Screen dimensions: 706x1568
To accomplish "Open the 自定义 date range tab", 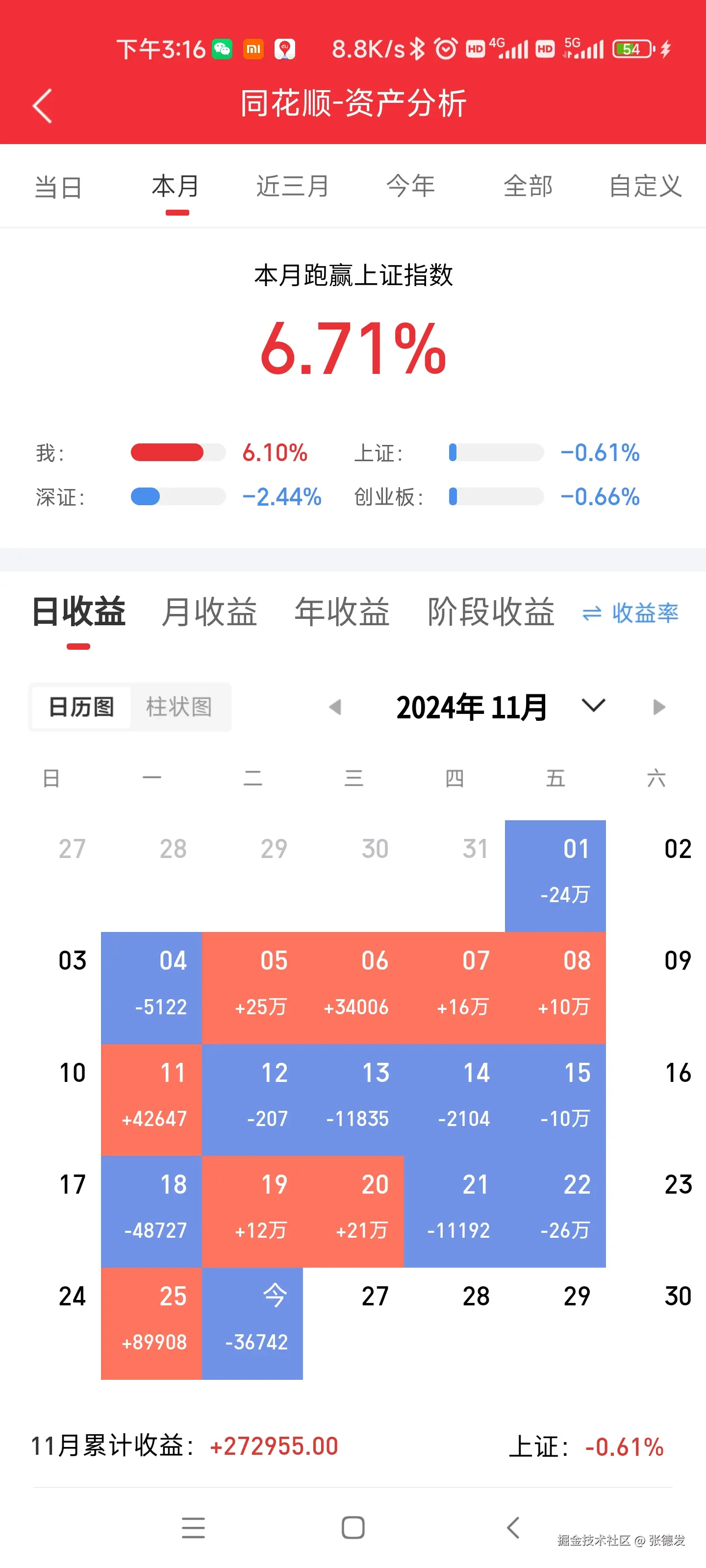I will [645, 186].
